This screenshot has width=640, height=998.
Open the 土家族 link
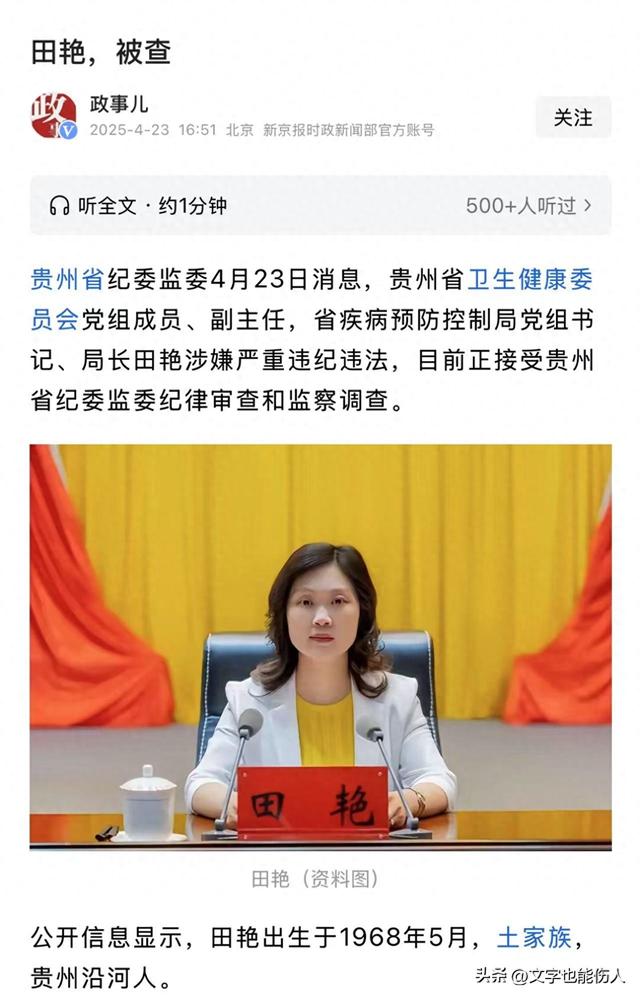[x=536, y=938]
